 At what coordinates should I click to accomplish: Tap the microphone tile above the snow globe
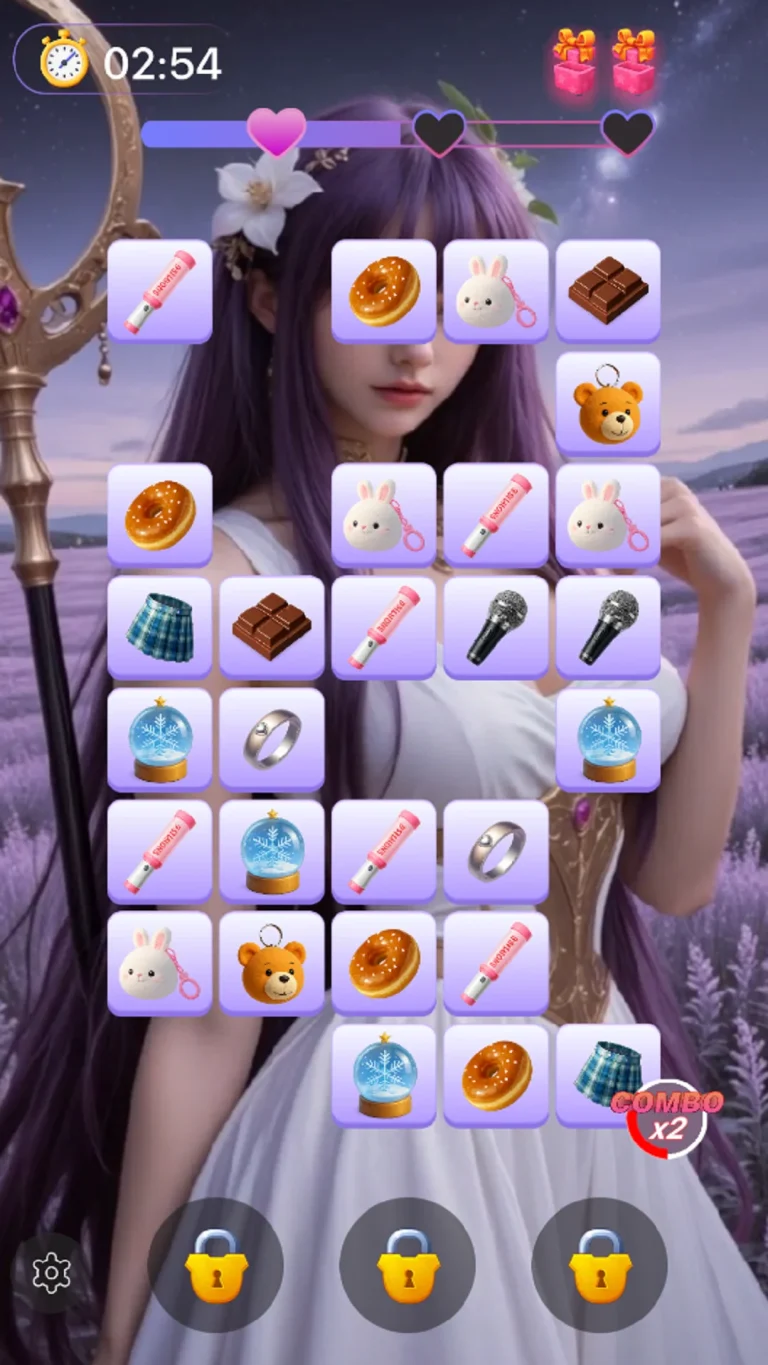pos(608,627)
